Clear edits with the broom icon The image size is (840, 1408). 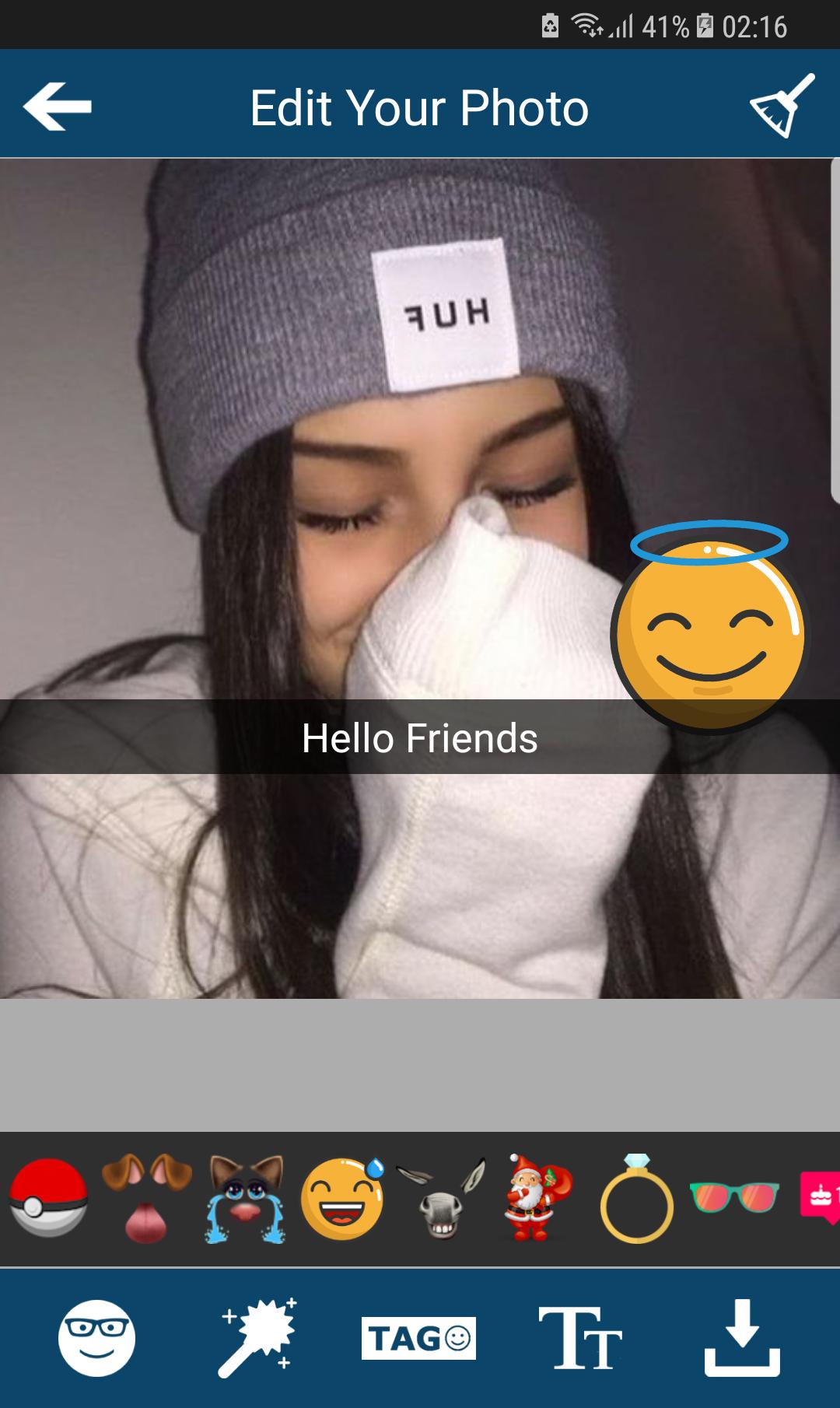click(782, 107)
